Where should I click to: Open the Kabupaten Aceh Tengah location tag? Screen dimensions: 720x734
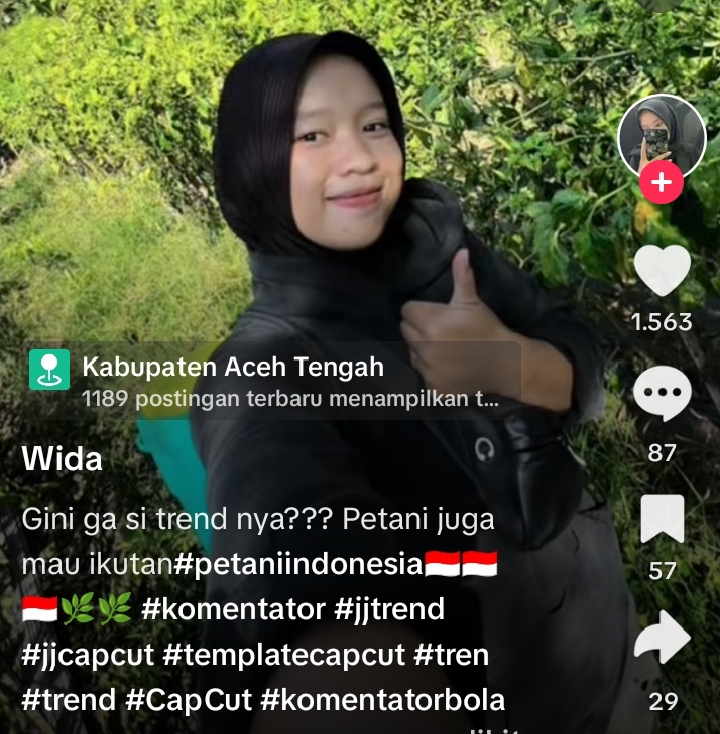tap(232, 367)
